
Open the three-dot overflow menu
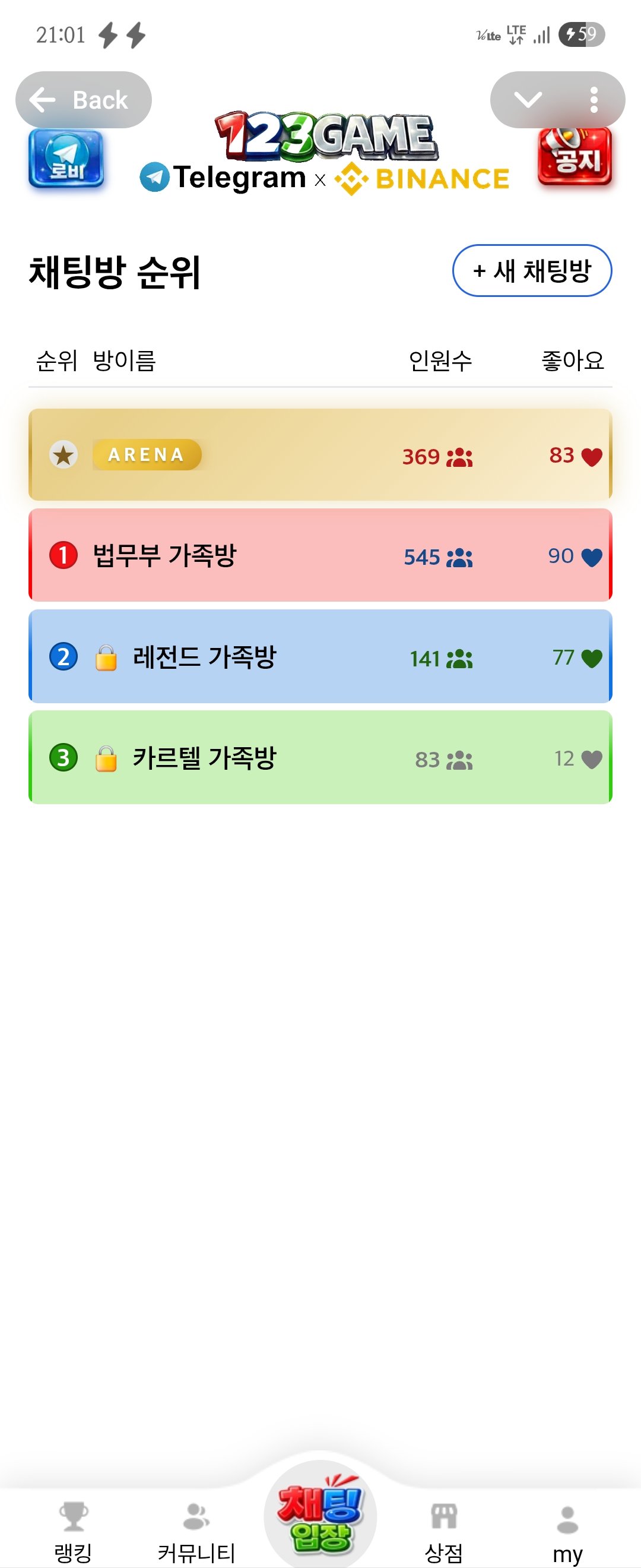click(x=594, y=100)
